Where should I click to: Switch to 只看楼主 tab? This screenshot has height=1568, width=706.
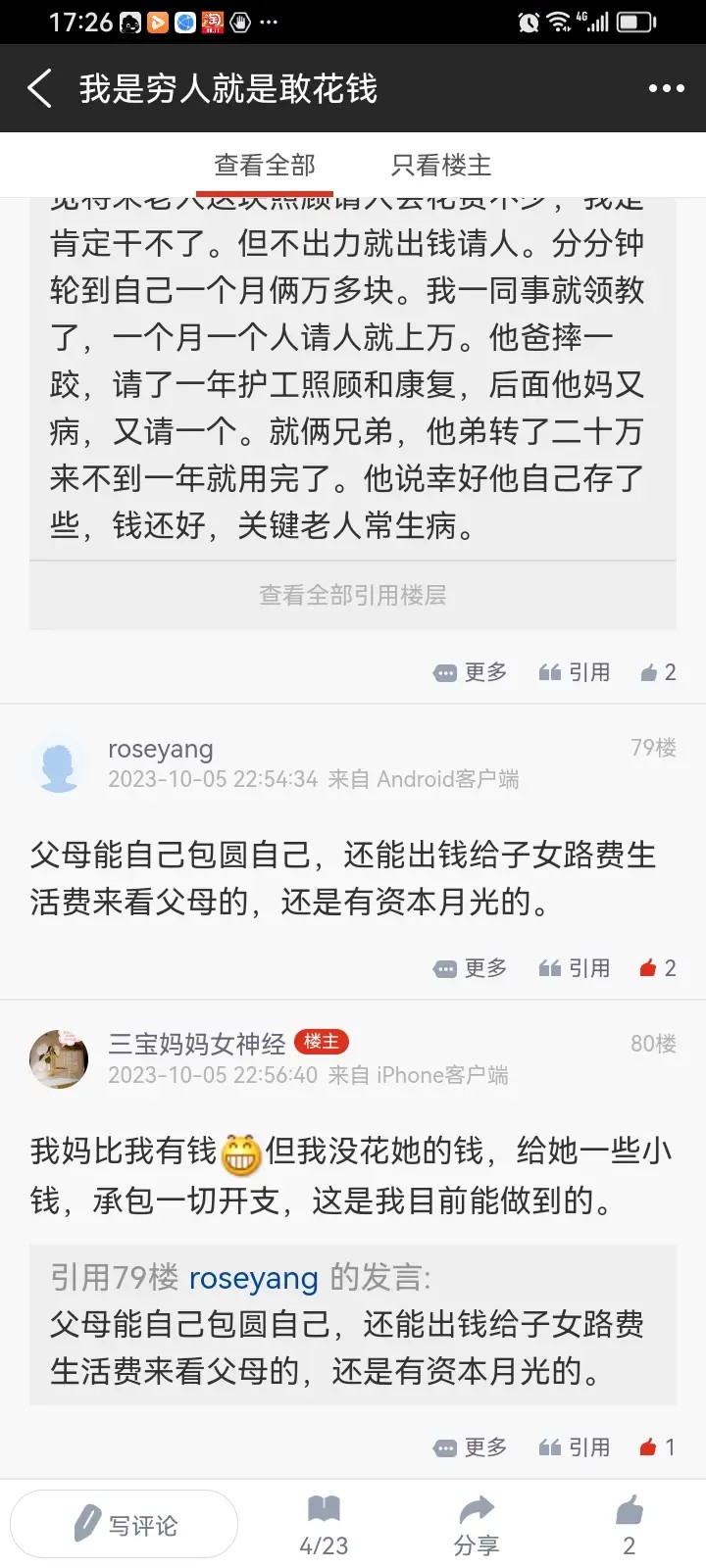pos(441,165)
